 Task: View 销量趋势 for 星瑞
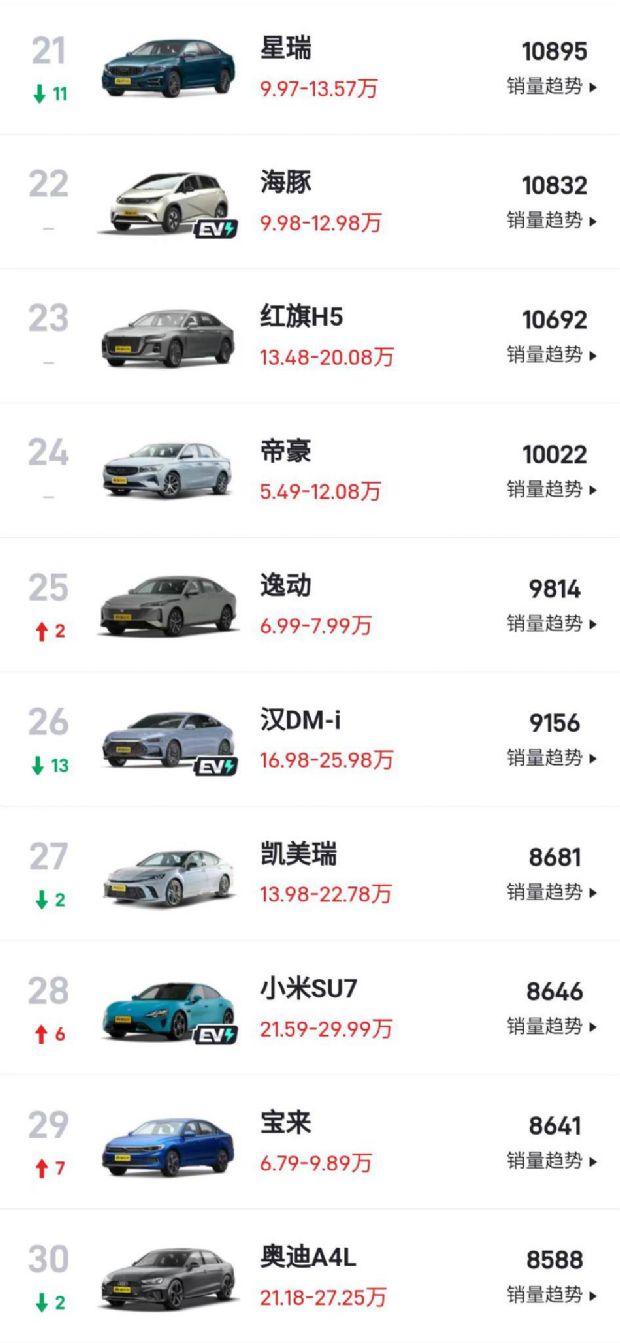click(x=551, y=86)
